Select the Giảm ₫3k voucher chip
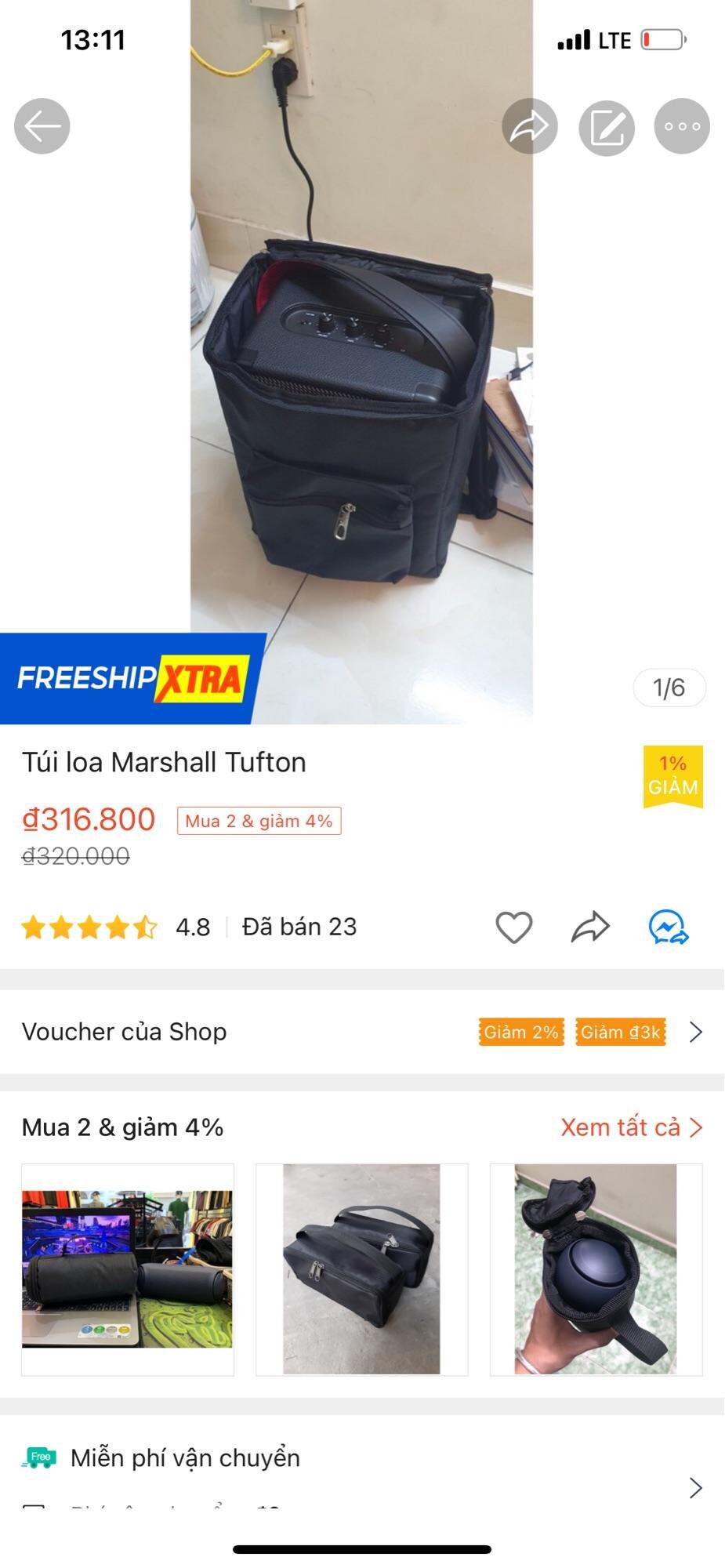 coord(621,1032)
